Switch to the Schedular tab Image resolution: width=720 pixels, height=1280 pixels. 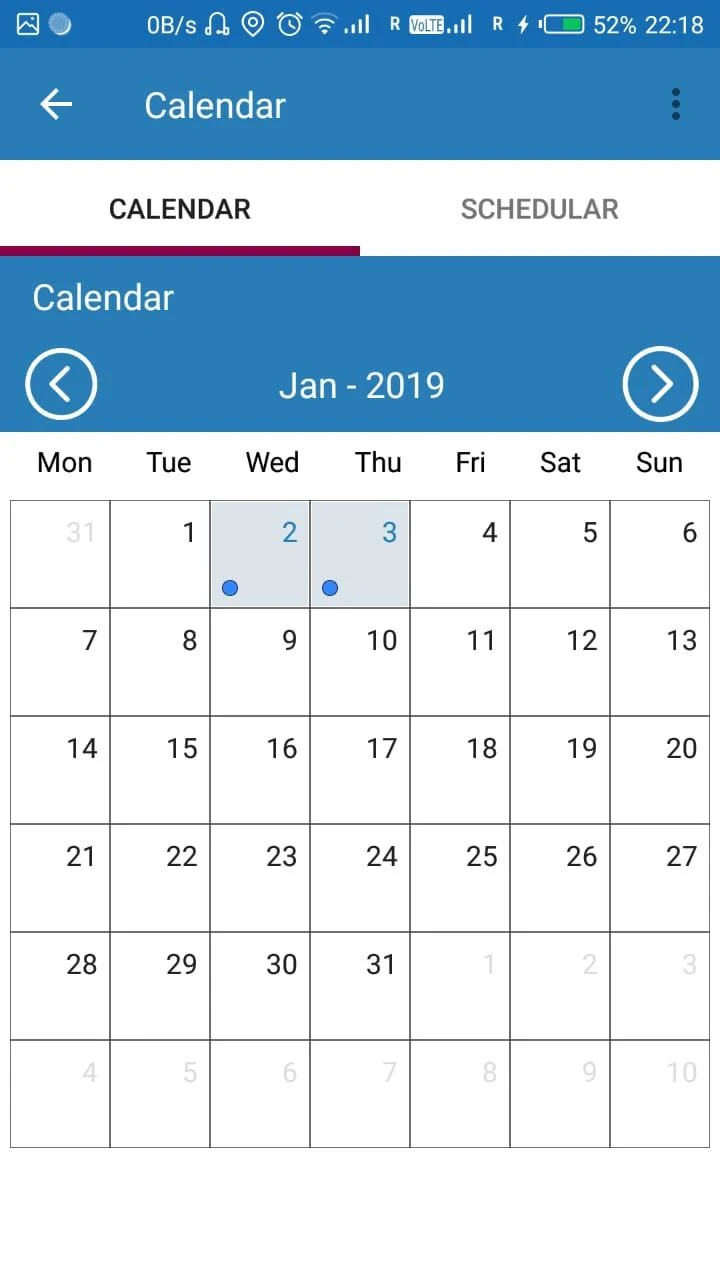tap(539, 209)
